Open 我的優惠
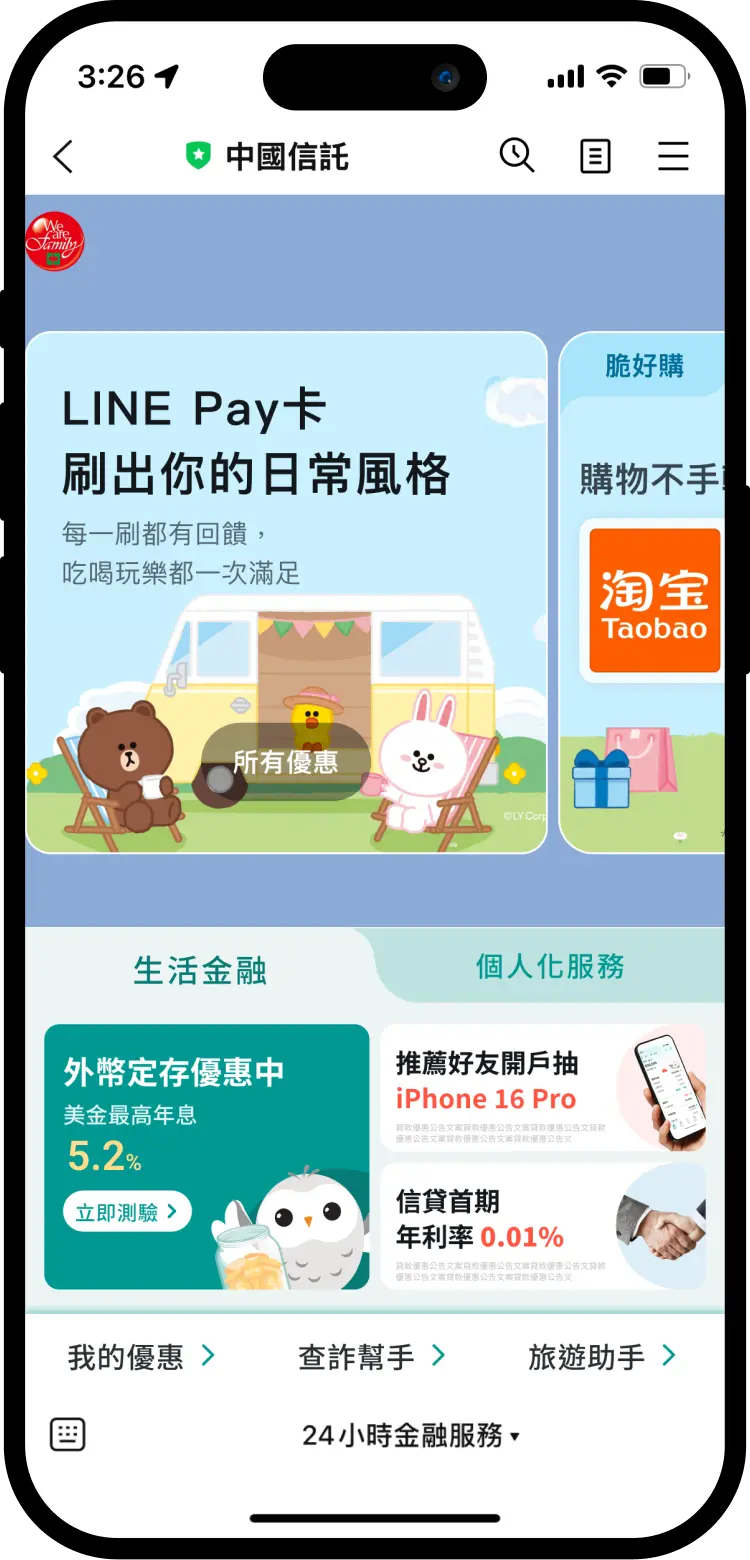Screen dimensions: 750x1560 click(x=141, y=1357)
